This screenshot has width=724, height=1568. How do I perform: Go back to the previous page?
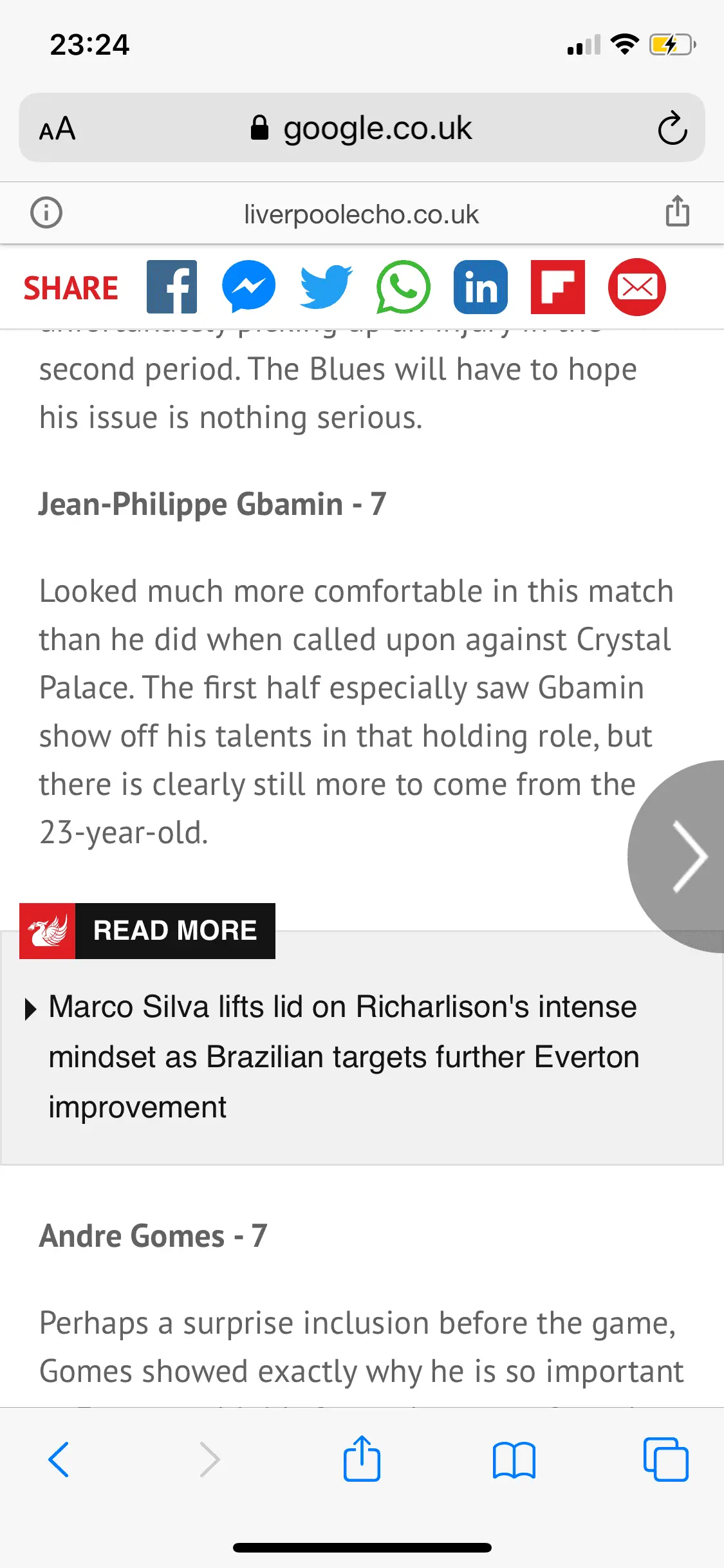tap(59, 1459)
